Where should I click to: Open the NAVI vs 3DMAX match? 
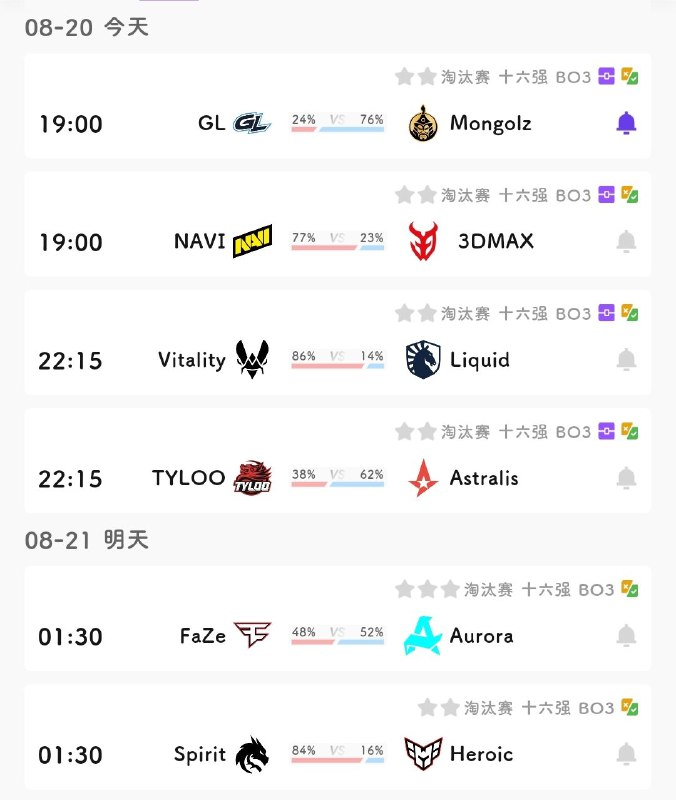(337, 241)
